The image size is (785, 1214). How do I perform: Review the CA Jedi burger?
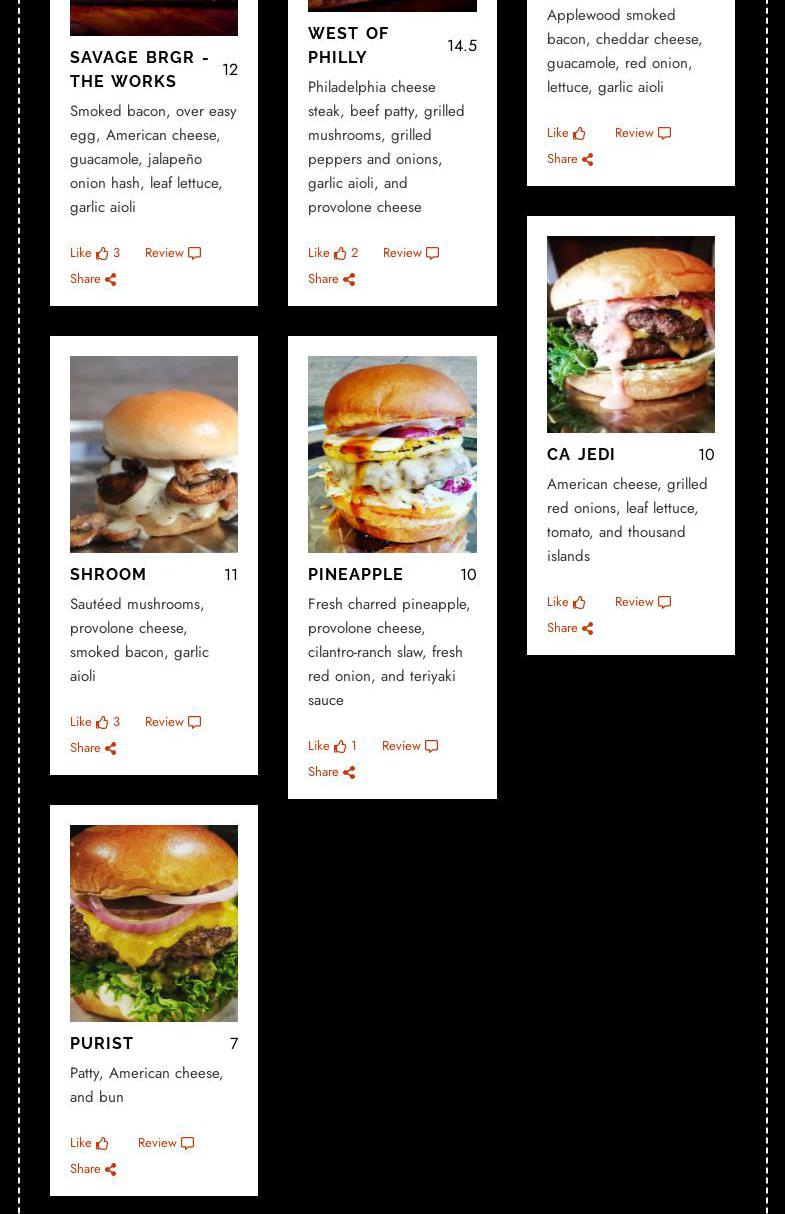pyautogui.click(x=642, y=602)
